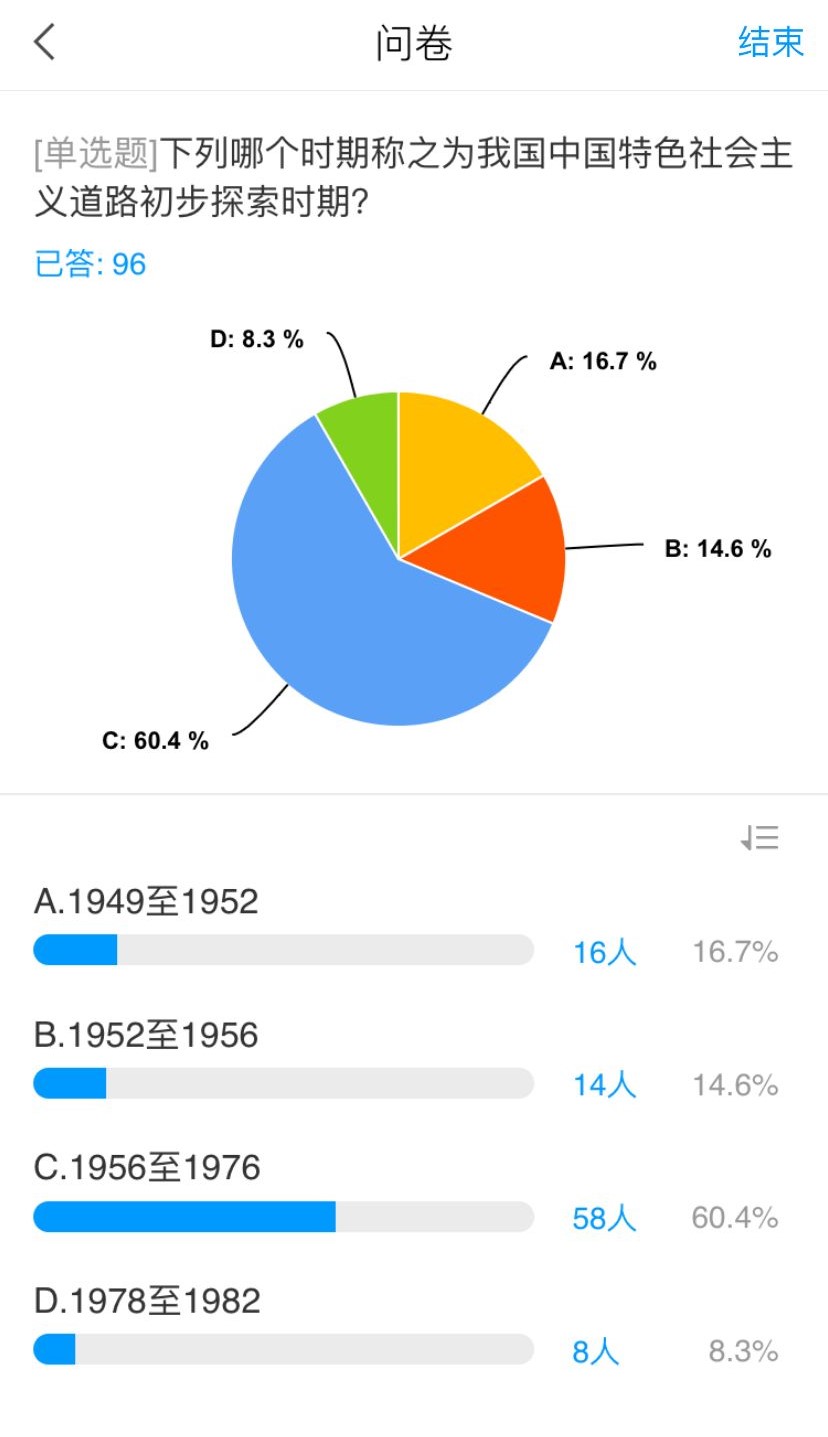Sort the answer options with the sort icon
This screenshot has width=828, height=1437.
click(x=759, y=838)
